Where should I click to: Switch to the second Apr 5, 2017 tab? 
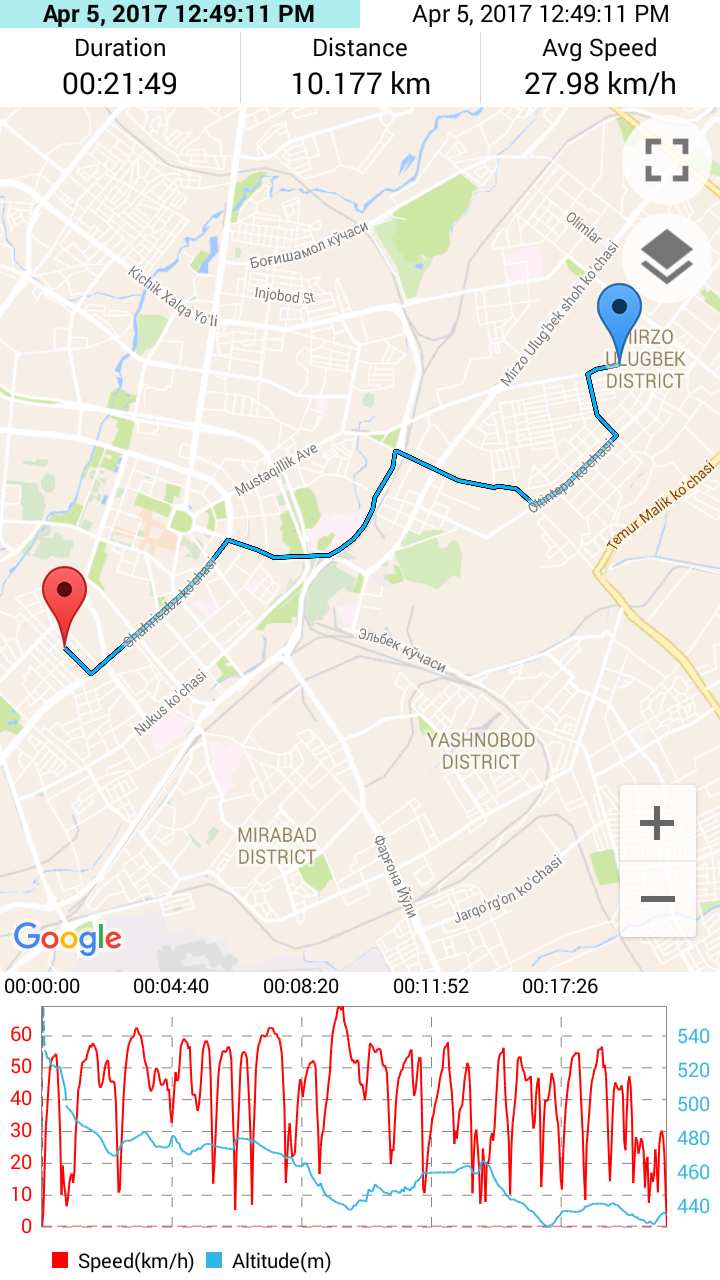coord(540,14)
